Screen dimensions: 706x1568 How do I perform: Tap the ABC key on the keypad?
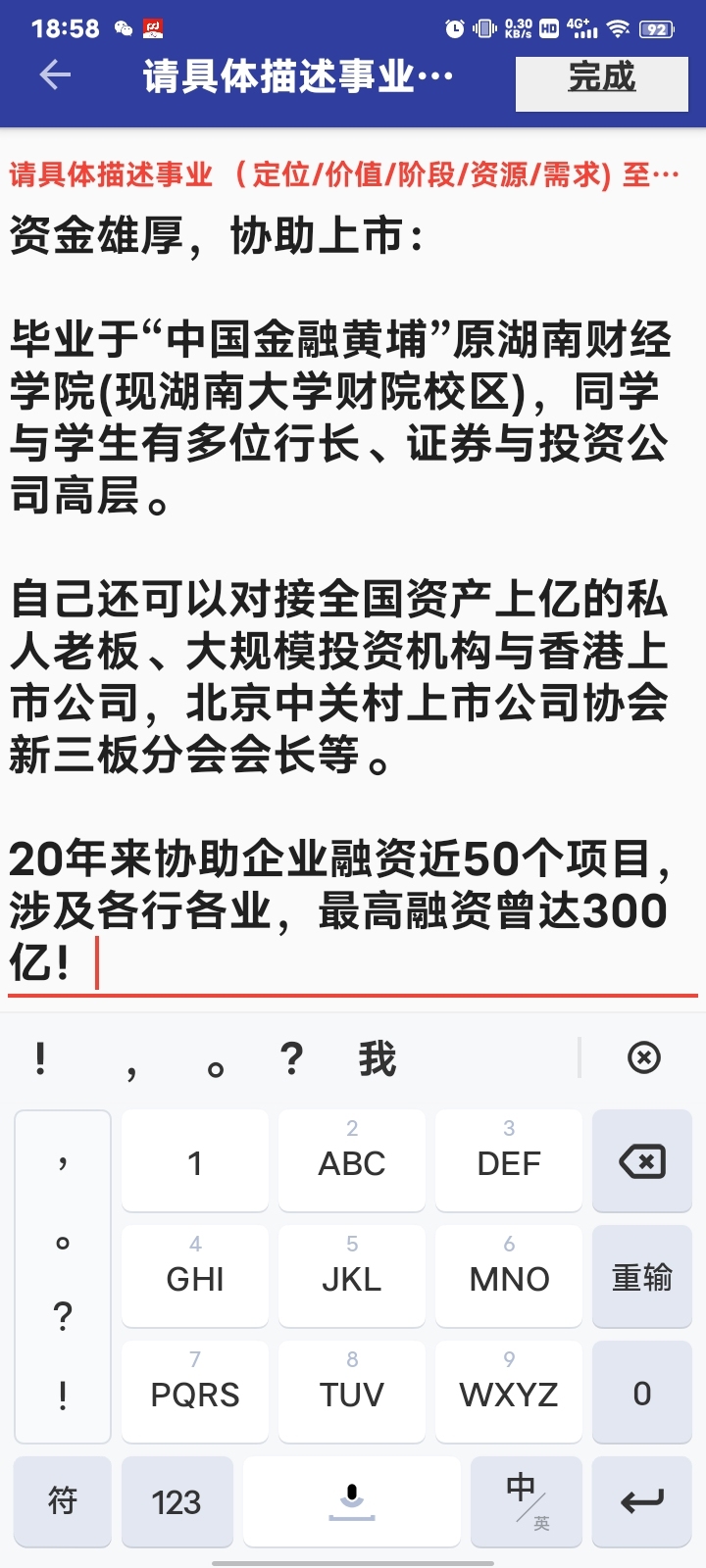click(x=352, y=1161)
